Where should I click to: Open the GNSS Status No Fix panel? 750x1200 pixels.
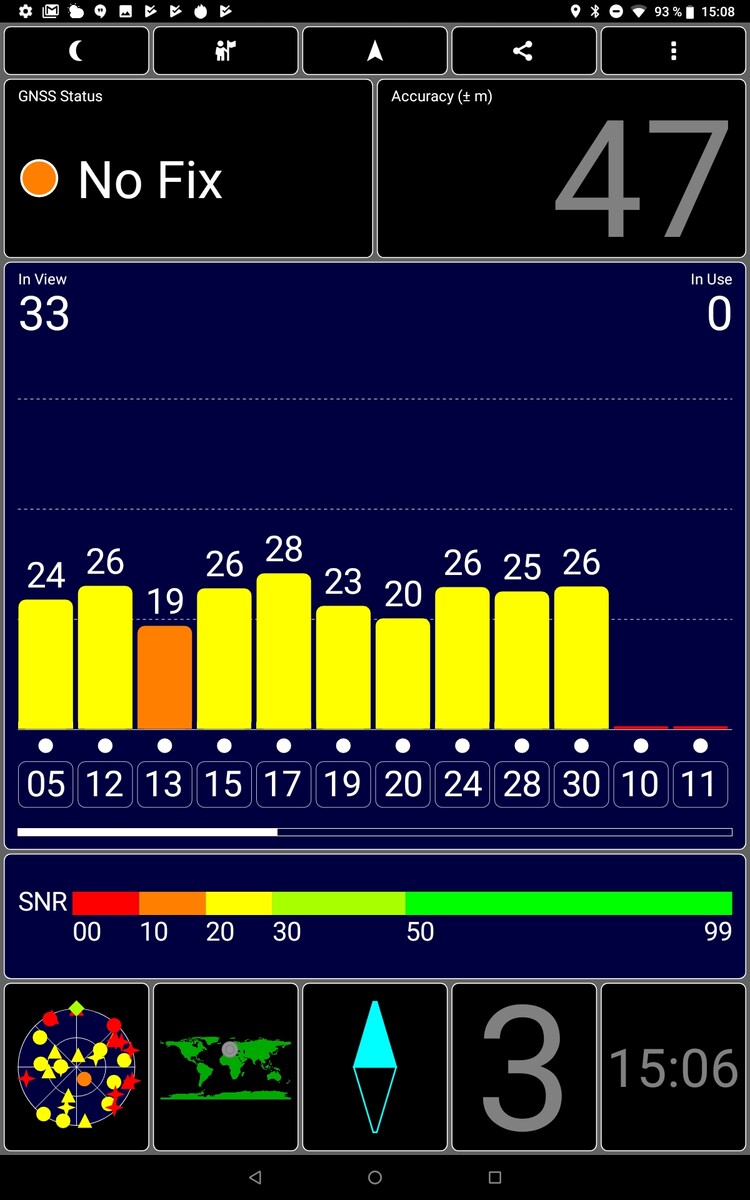point(188,169)
